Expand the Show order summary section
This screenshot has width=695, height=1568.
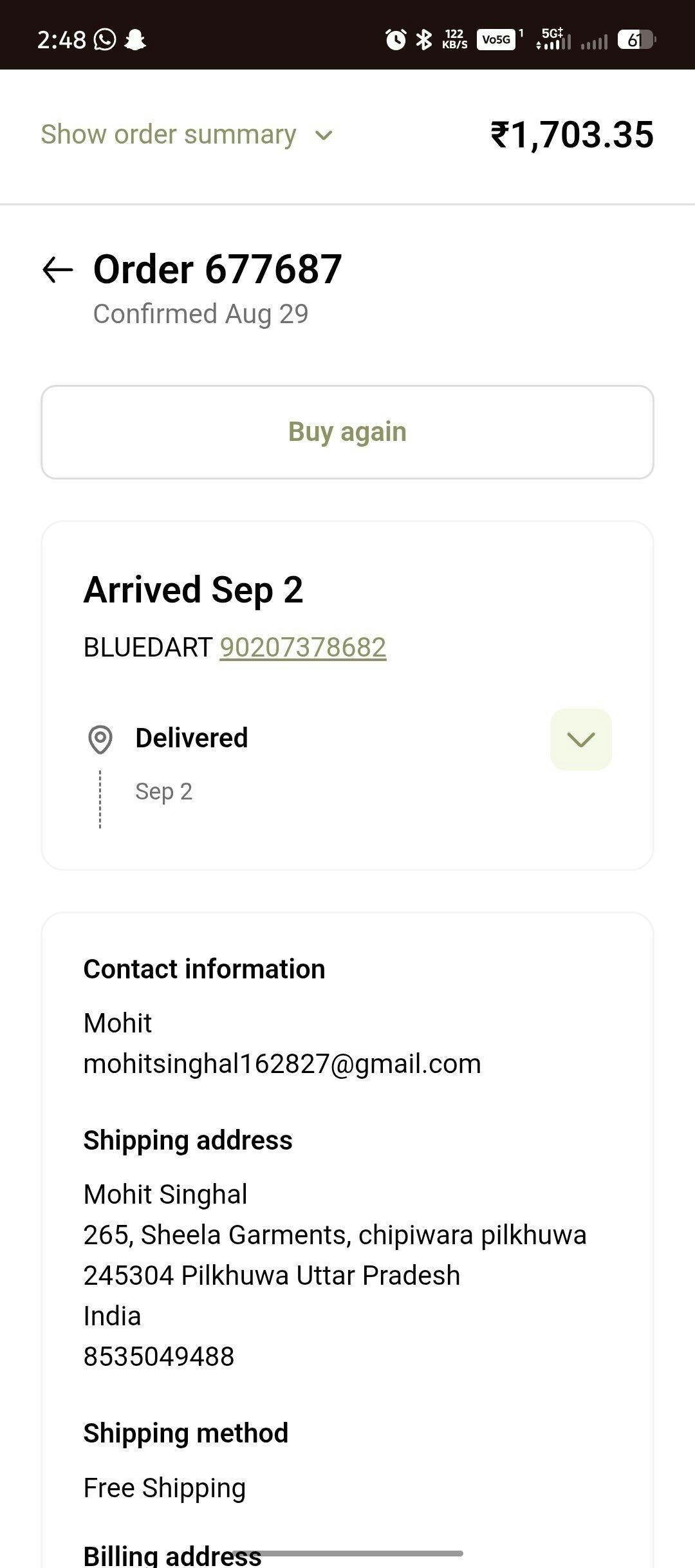[x=187, y=135]
